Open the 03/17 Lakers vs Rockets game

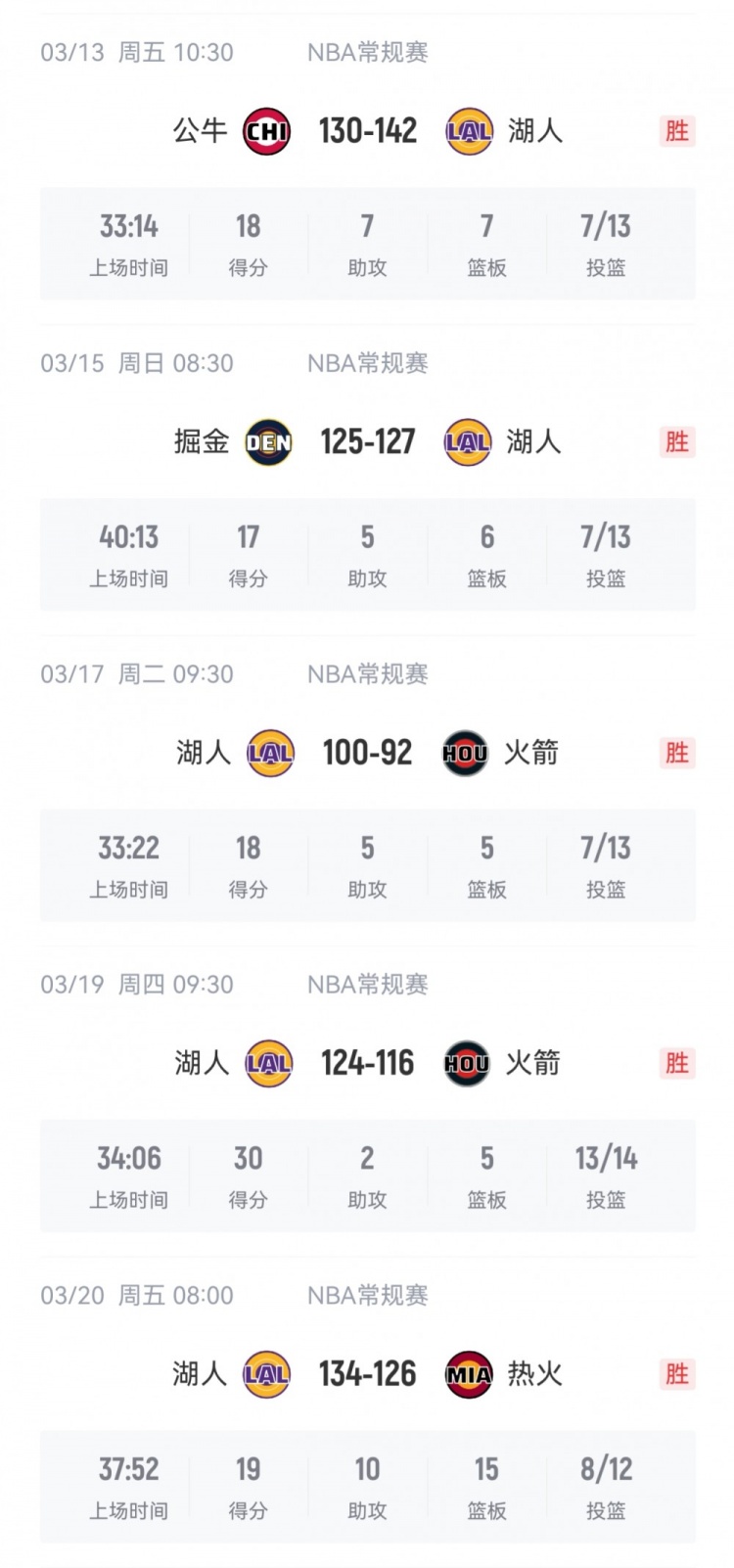tap(368, 753)
